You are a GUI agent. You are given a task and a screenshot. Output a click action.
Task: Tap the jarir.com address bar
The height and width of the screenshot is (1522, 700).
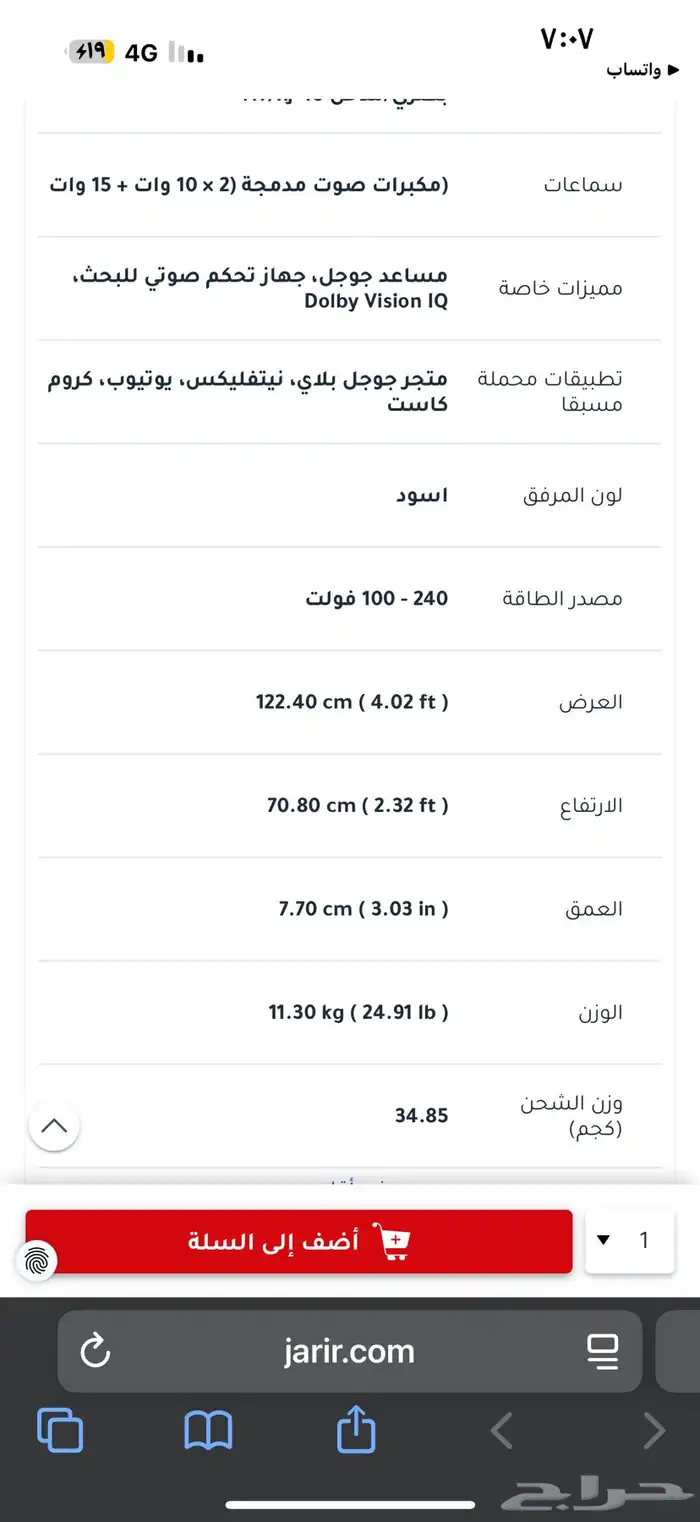(348, 1352)
